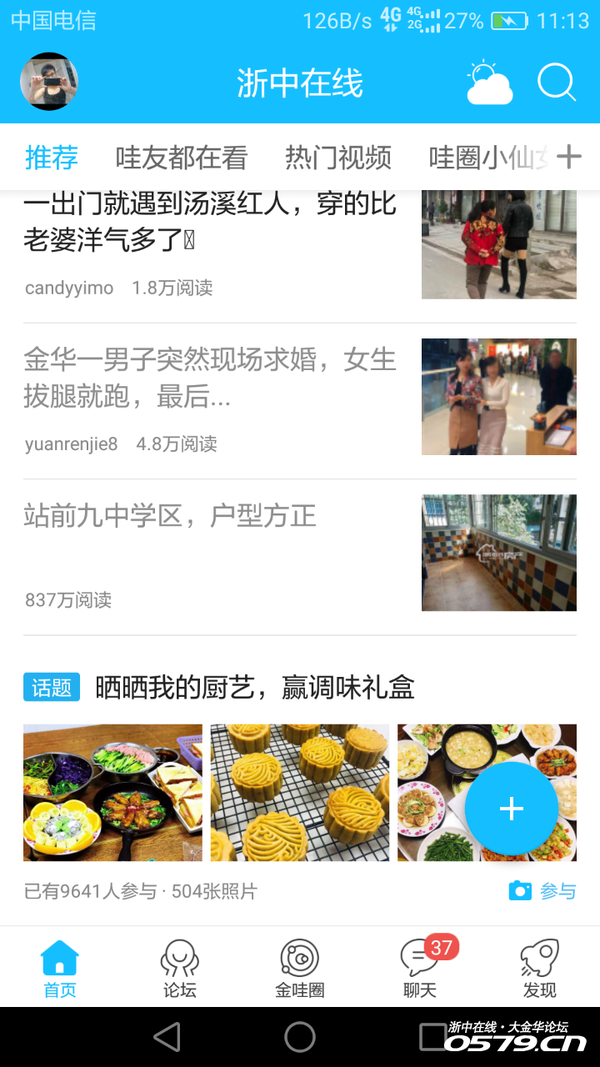The width and height of the screenshot is (600, 1067).
Task: Switch to the 哇友都在看 tab
Action: pyautogui.click(x=181, y=158)
